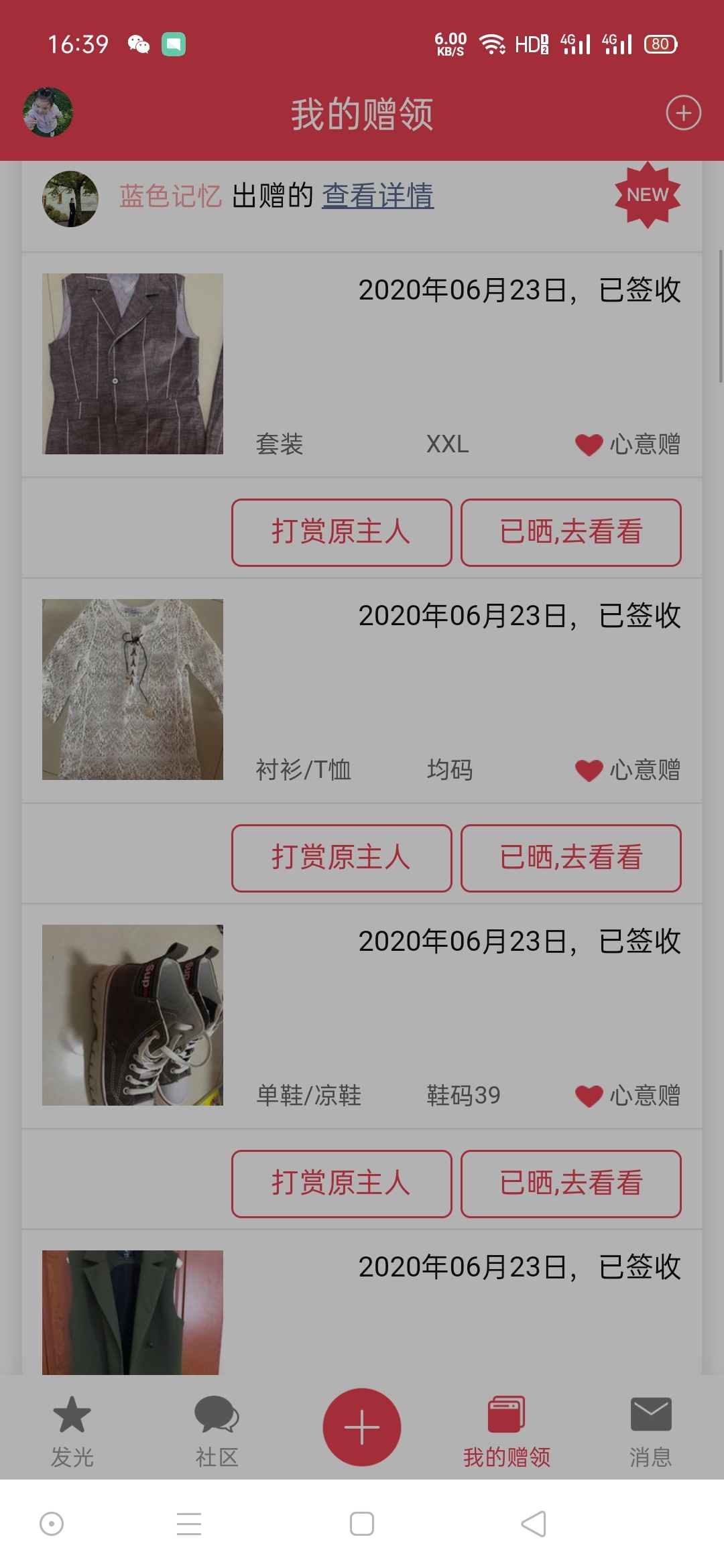
Task: Tap 已晒,去看看 for the 单鞋/凉鞋 item
Action: pyautogui.click(x=571, y=1184)
